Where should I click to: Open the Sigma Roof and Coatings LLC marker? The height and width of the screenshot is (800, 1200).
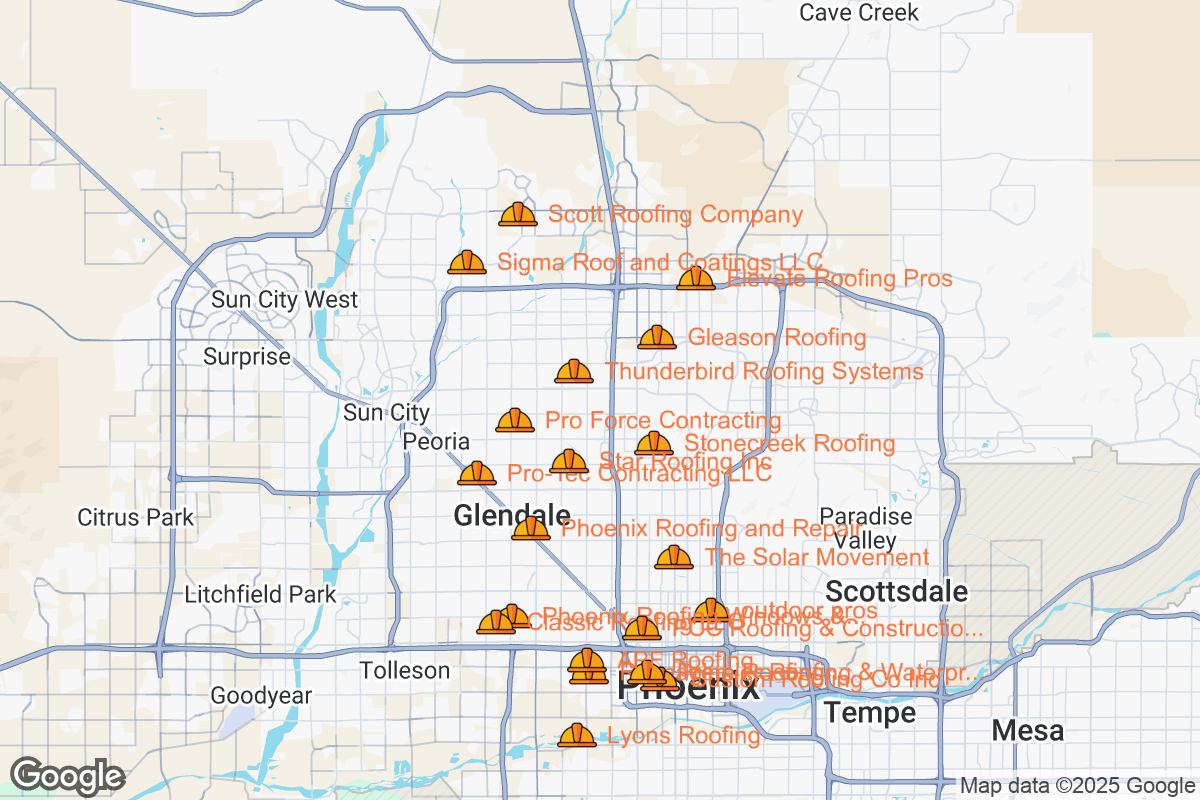466,263
